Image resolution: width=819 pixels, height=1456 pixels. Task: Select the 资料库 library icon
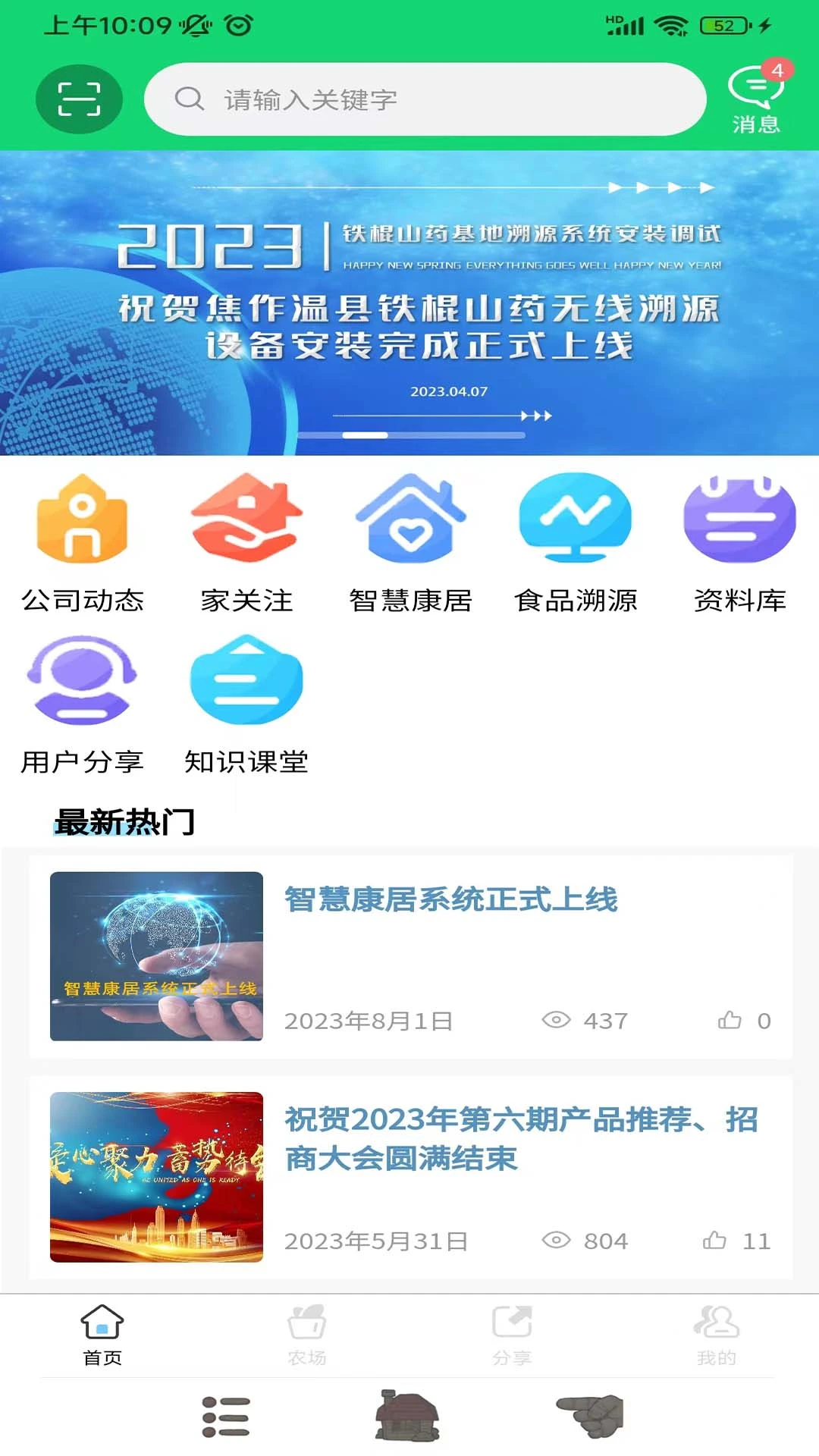(740, 519)
